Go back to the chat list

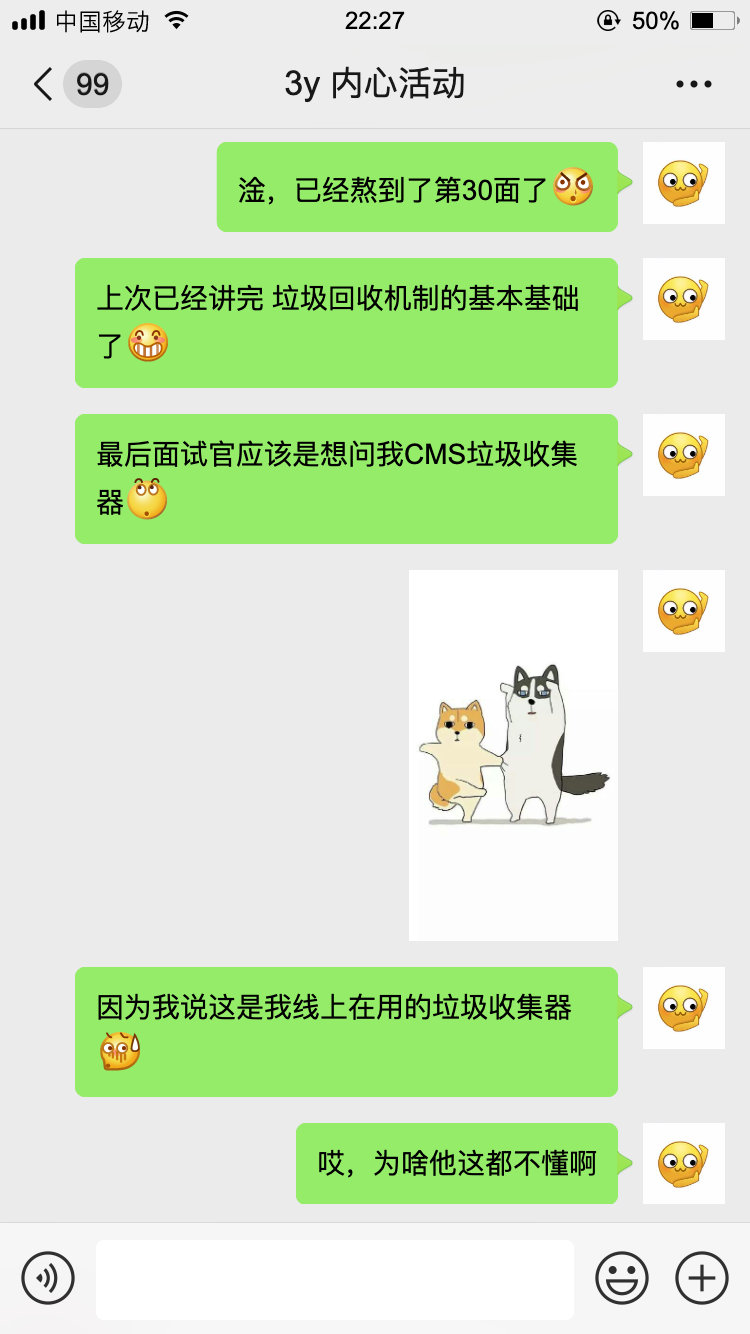tap(44, 84)
